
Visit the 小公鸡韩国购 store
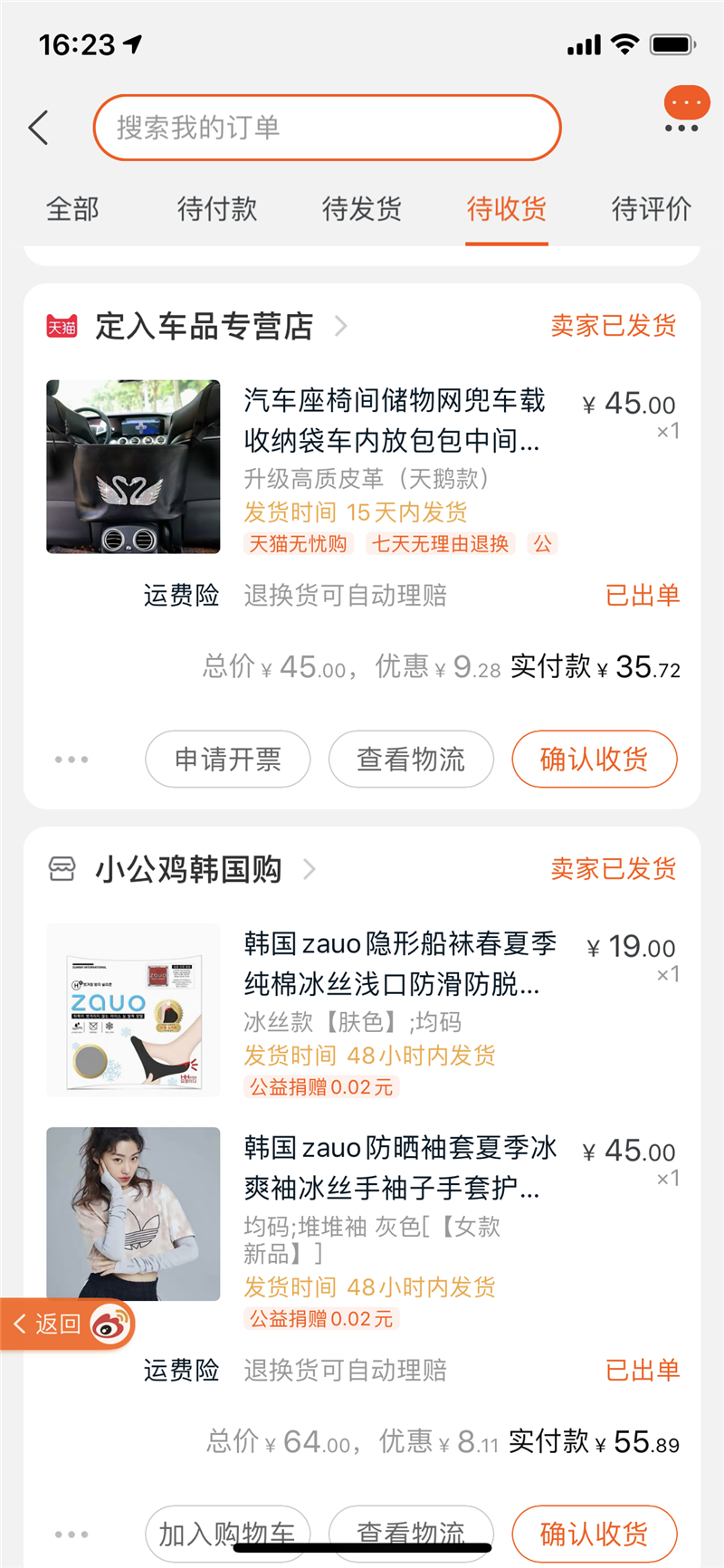coord(188,869)
